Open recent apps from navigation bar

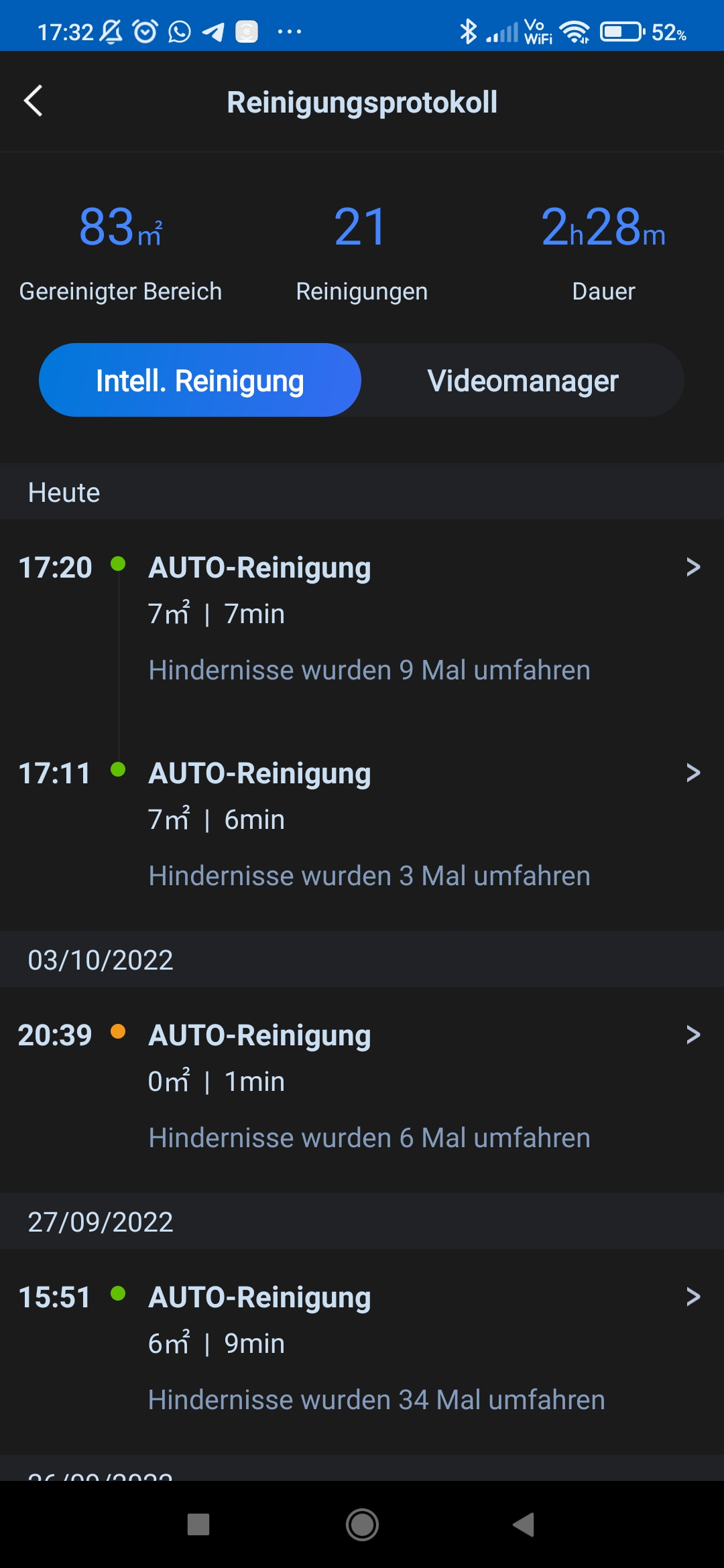[x=198, y=1524]
